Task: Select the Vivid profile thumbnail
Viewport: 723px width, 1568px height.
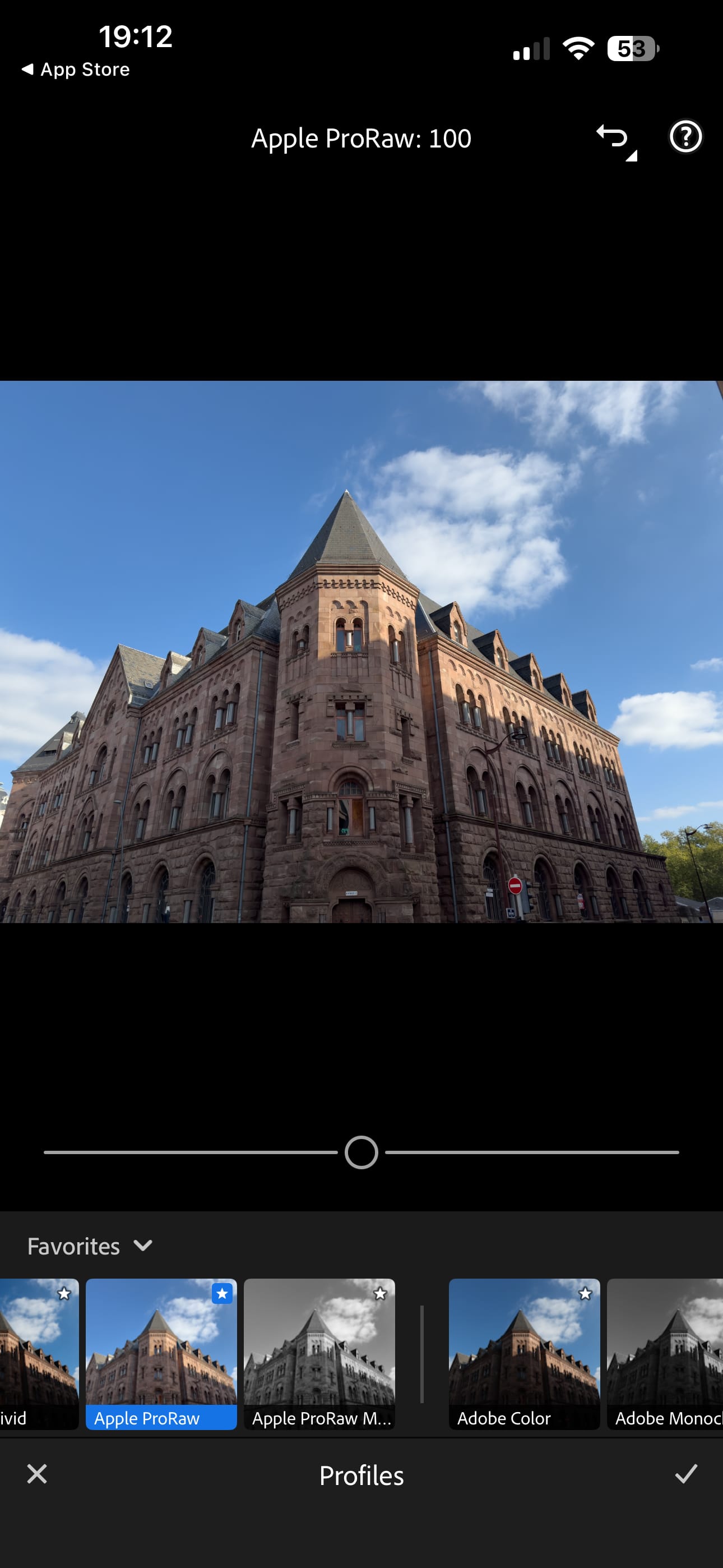Action: [x=38, y=1353]
